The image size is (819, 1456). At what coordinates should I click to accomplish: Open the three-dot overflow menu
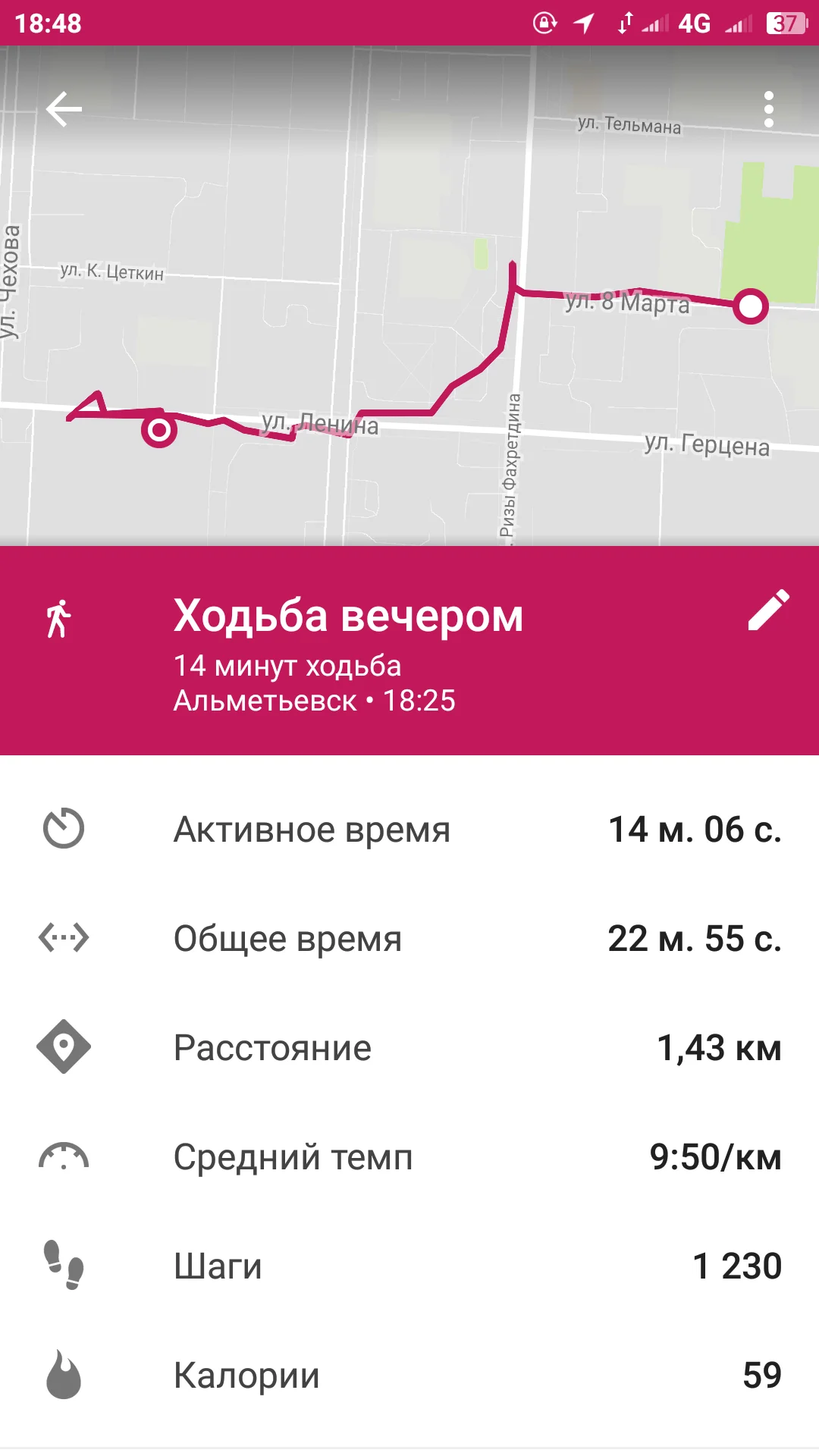pos(768,110)
